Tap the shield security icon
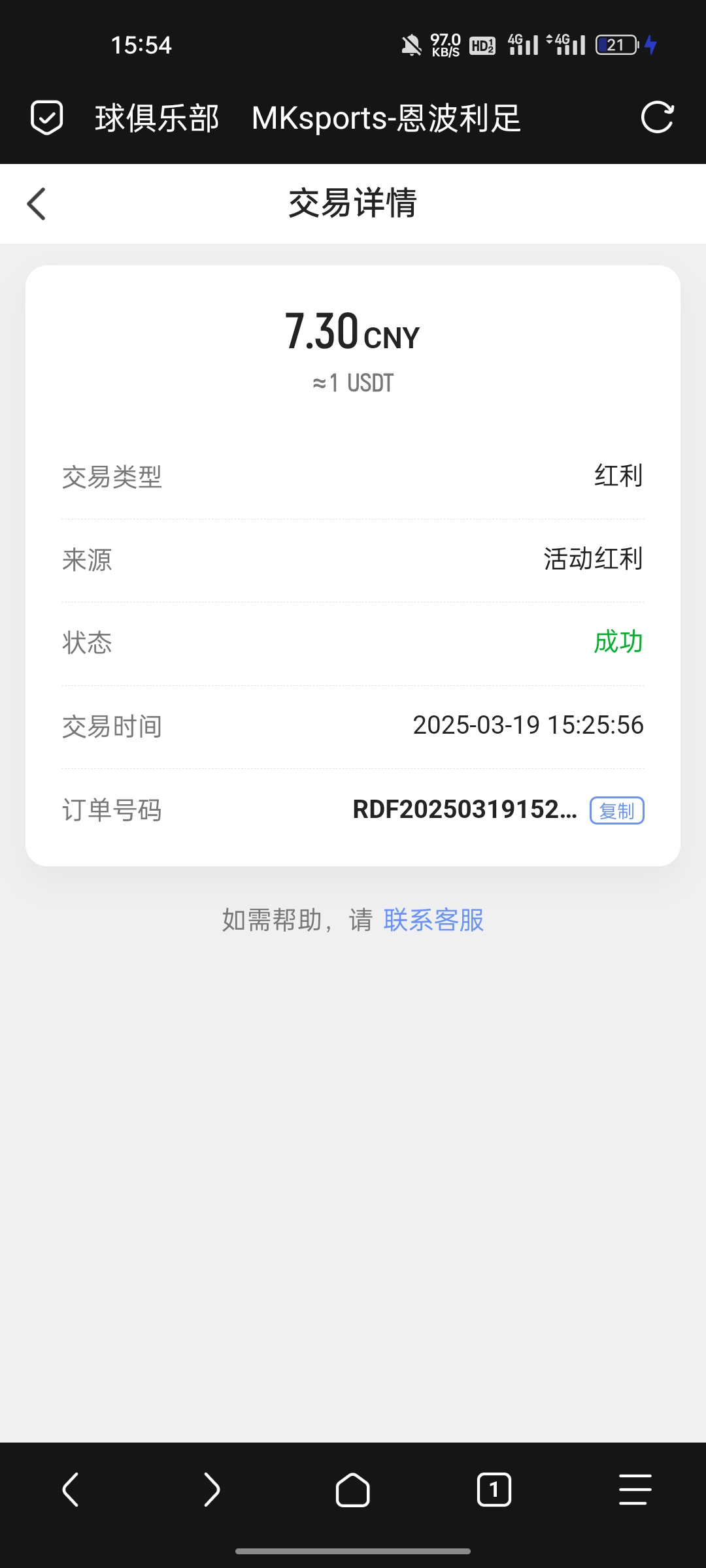Viewport: 706px width, 1568px height. pos(47,118)
